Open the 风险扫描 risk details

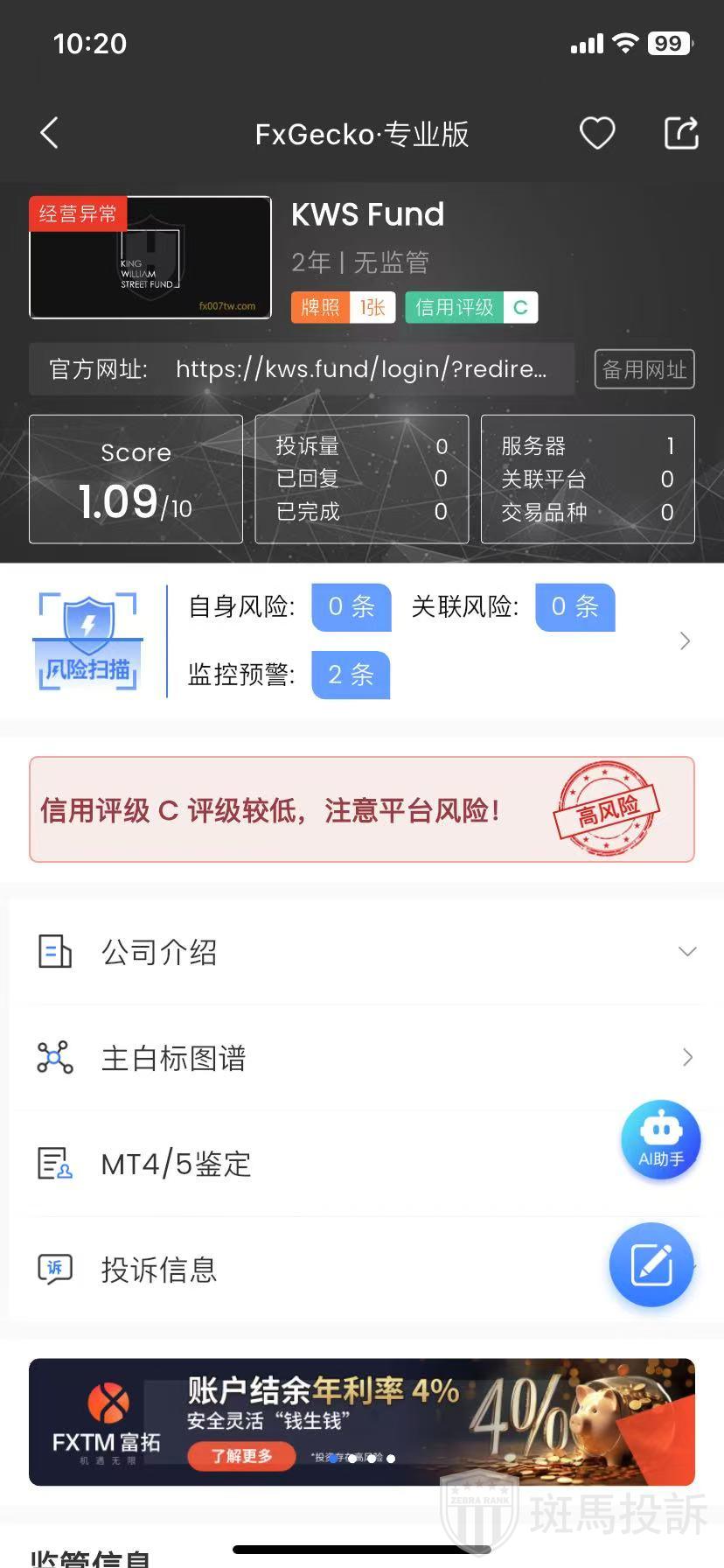685,641
